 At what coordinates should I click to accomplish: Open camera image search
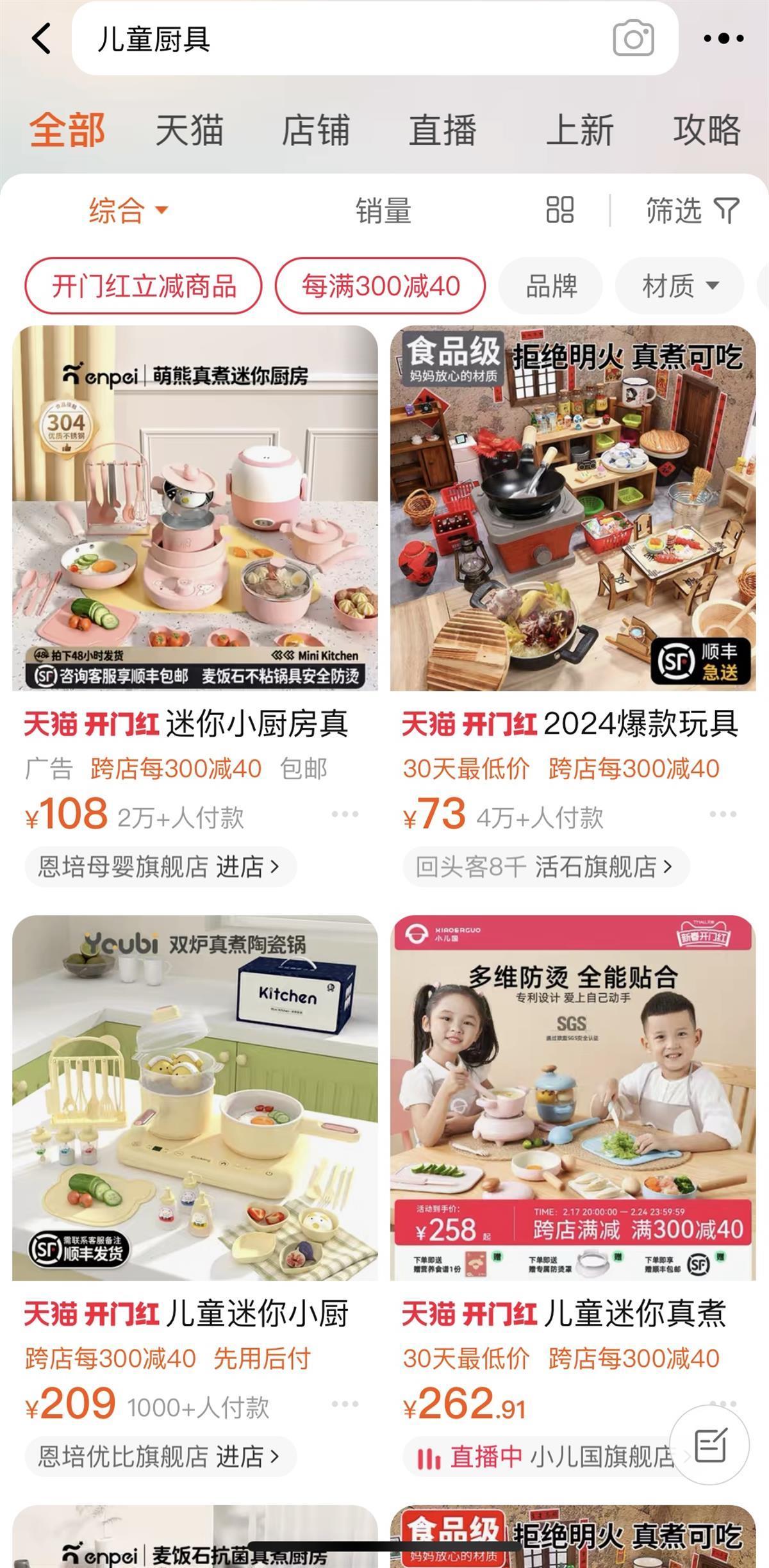click(633, 38)
